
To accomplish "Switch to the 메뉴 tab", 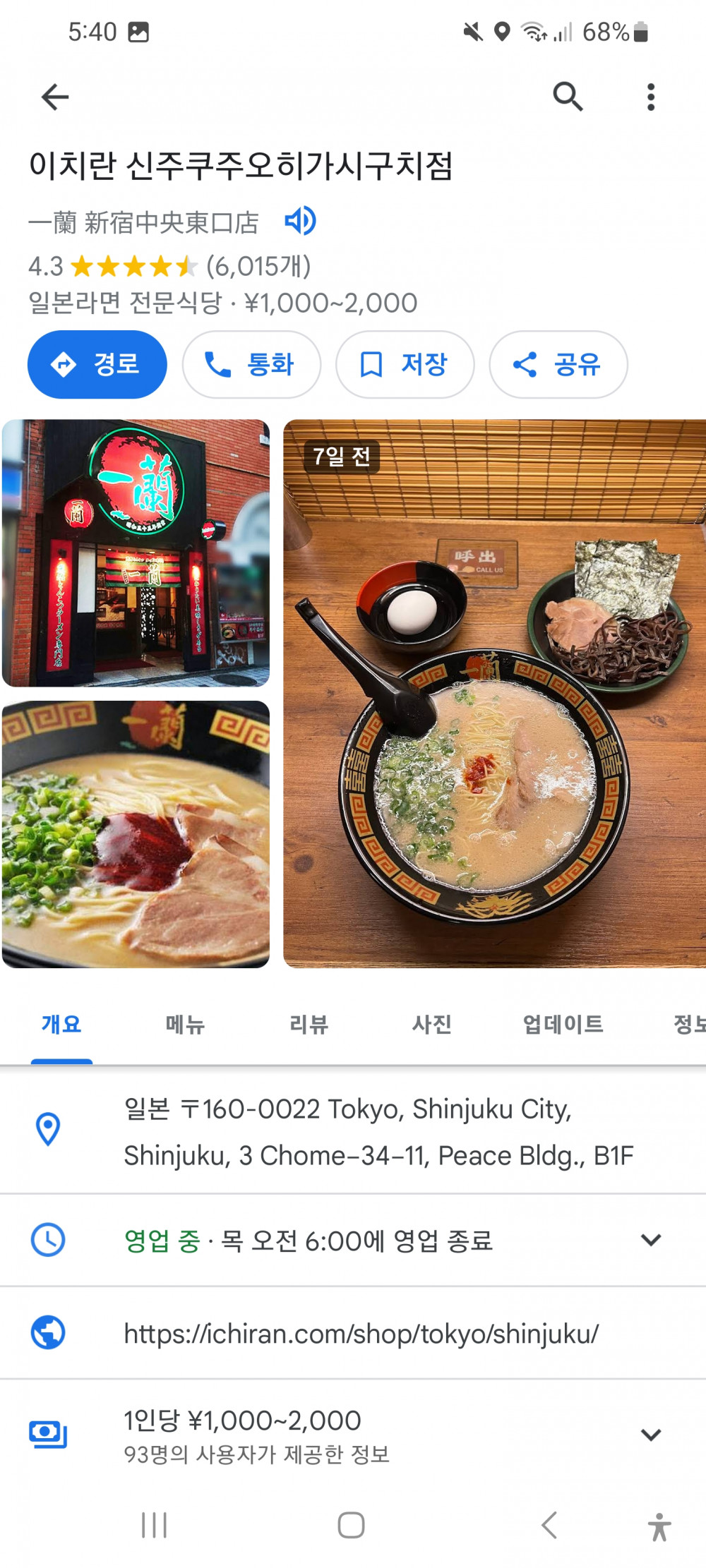I will [x=185, y=1025].
